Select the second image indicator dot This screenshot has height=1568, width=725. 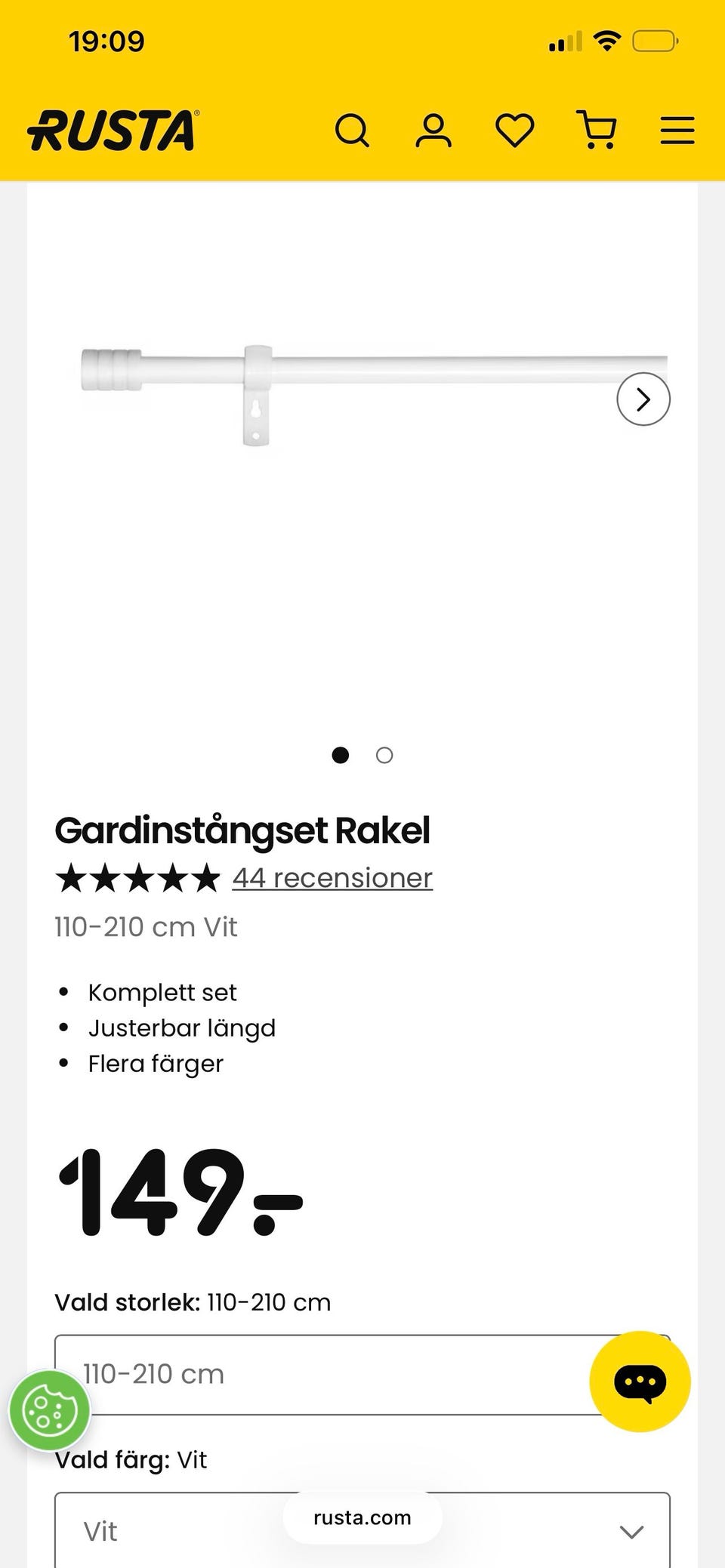[384, 755]
